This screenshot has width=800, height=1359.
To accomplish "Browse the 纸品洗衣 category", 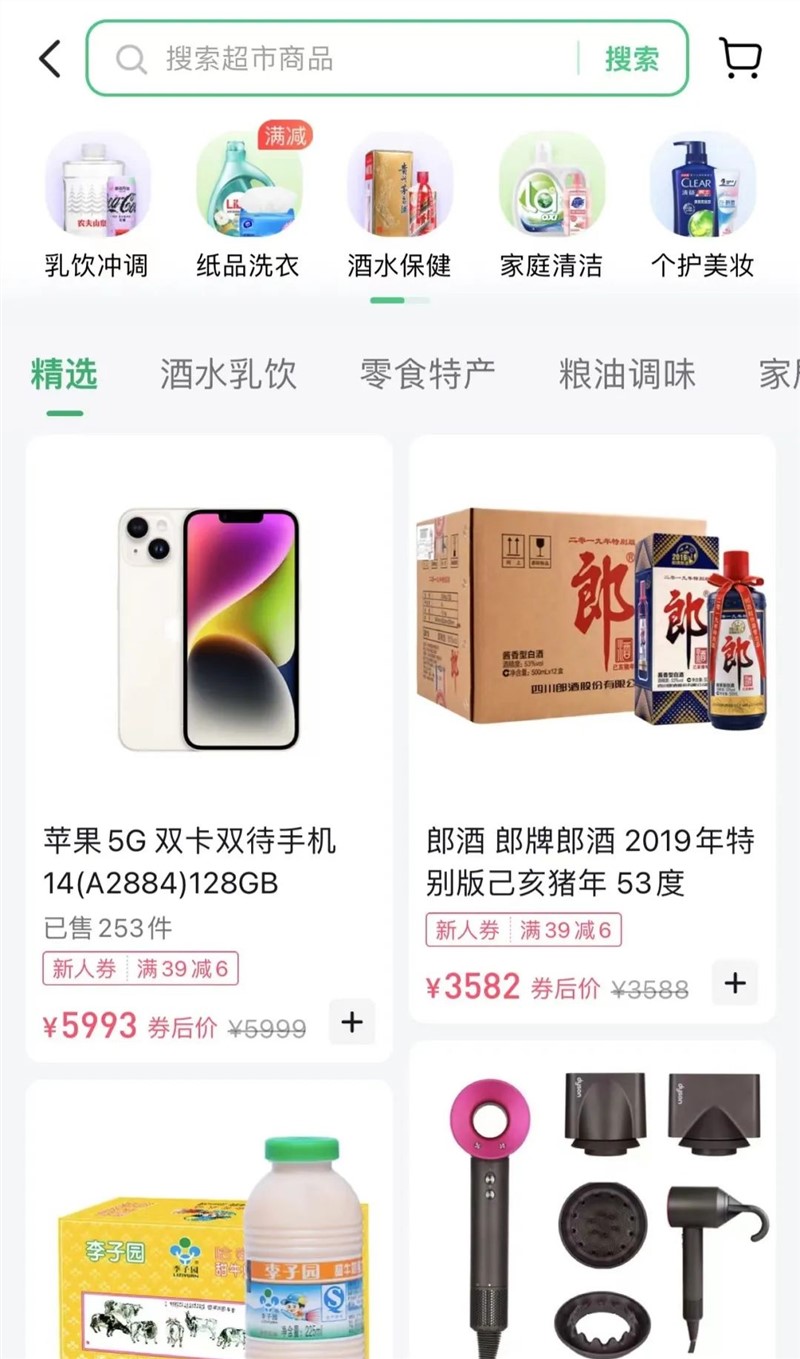I will click(x=248, y=207).
